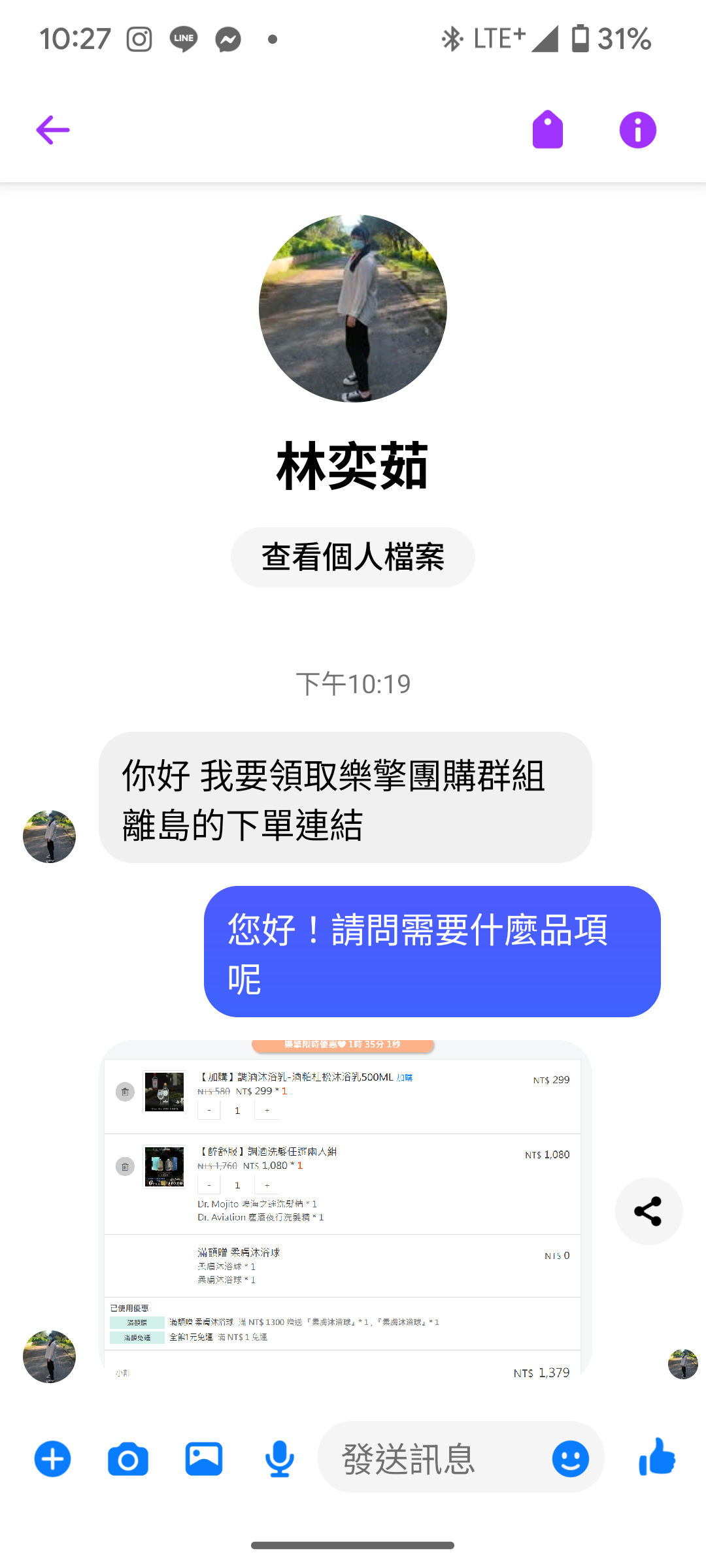Open 林奕茹's large profile photo
The height and width of the screenshot is (1568, 706).
353,308
